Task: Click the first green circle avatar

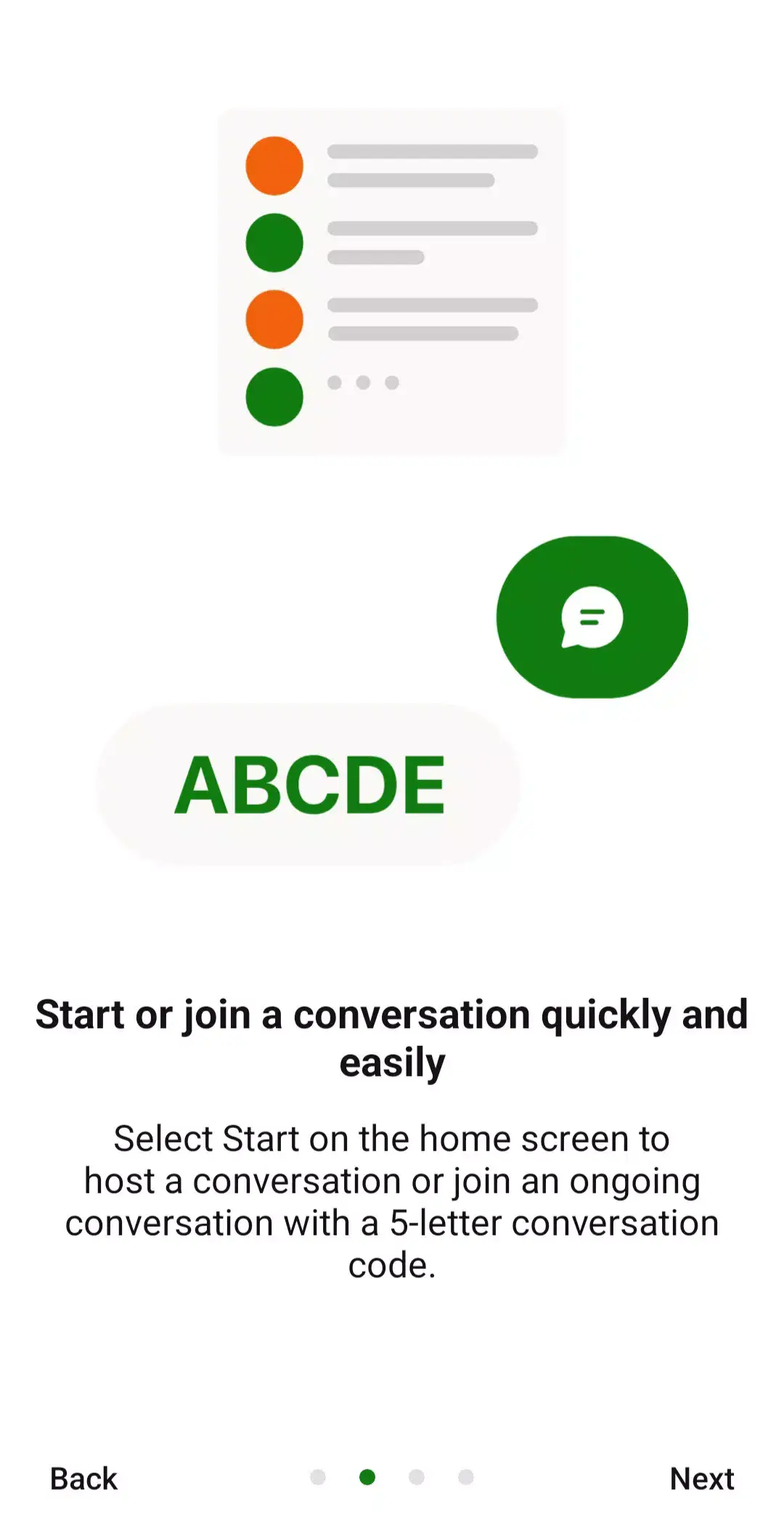Action: 274,242
